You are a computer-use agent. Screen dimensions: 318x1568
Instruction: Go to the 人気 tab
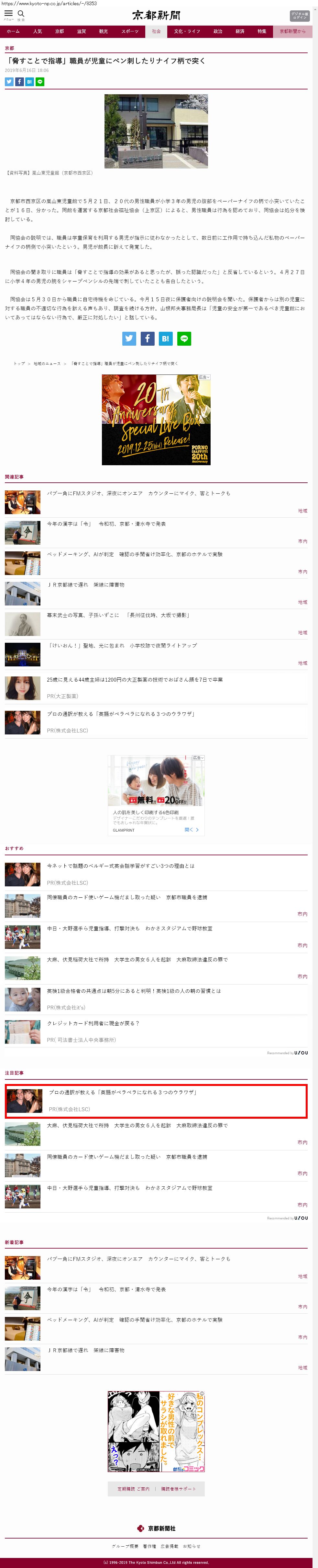point(38,31)
